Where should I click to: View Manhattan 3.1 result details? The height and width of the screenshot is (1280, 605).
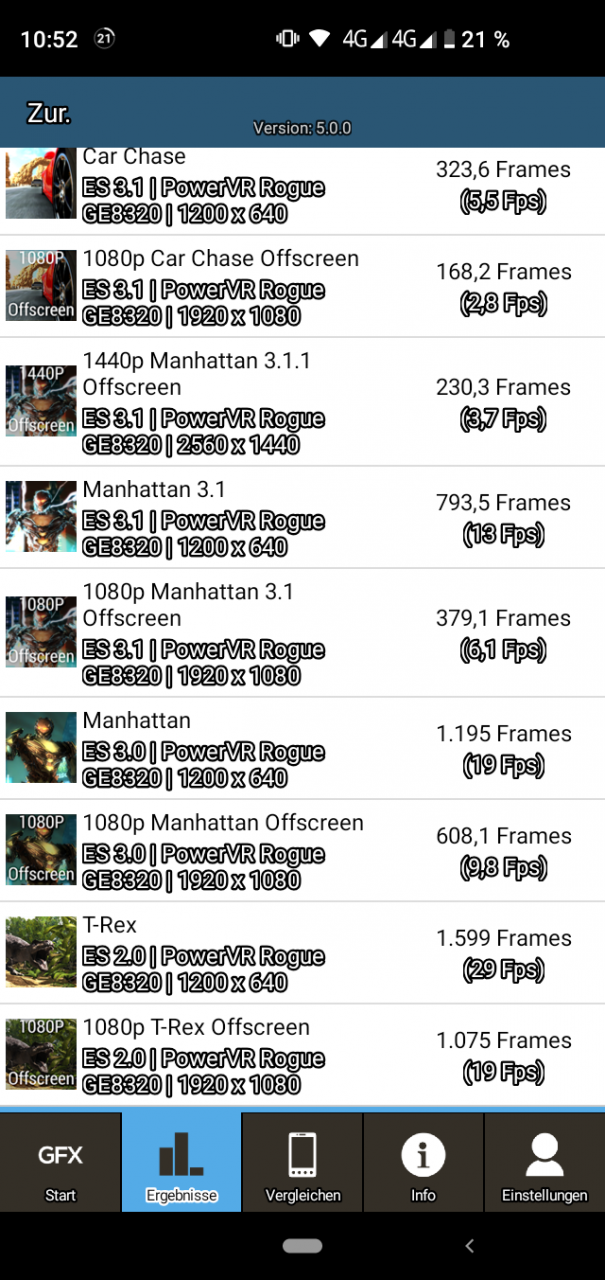click(x=302, y=518)
